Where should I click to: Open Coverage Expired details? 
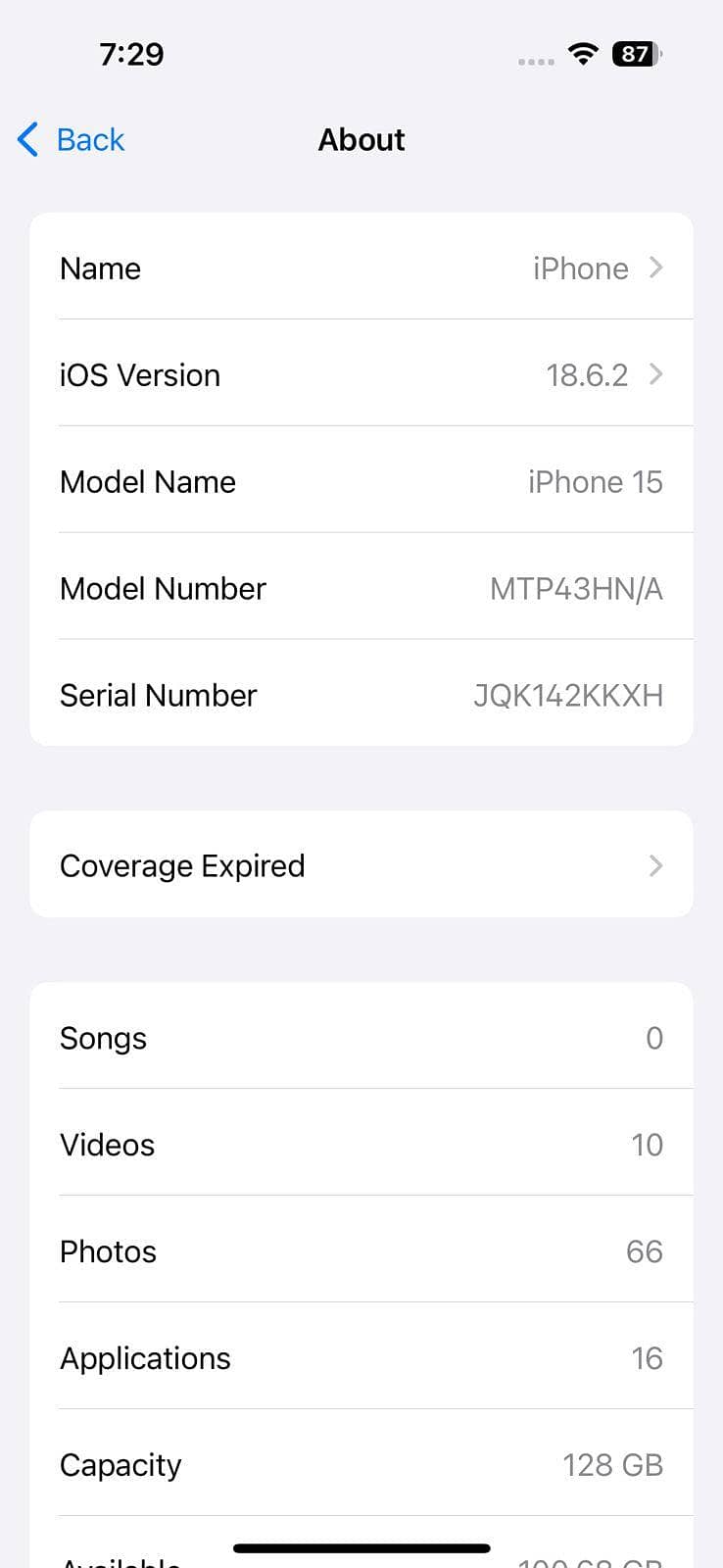coord(361,865)
